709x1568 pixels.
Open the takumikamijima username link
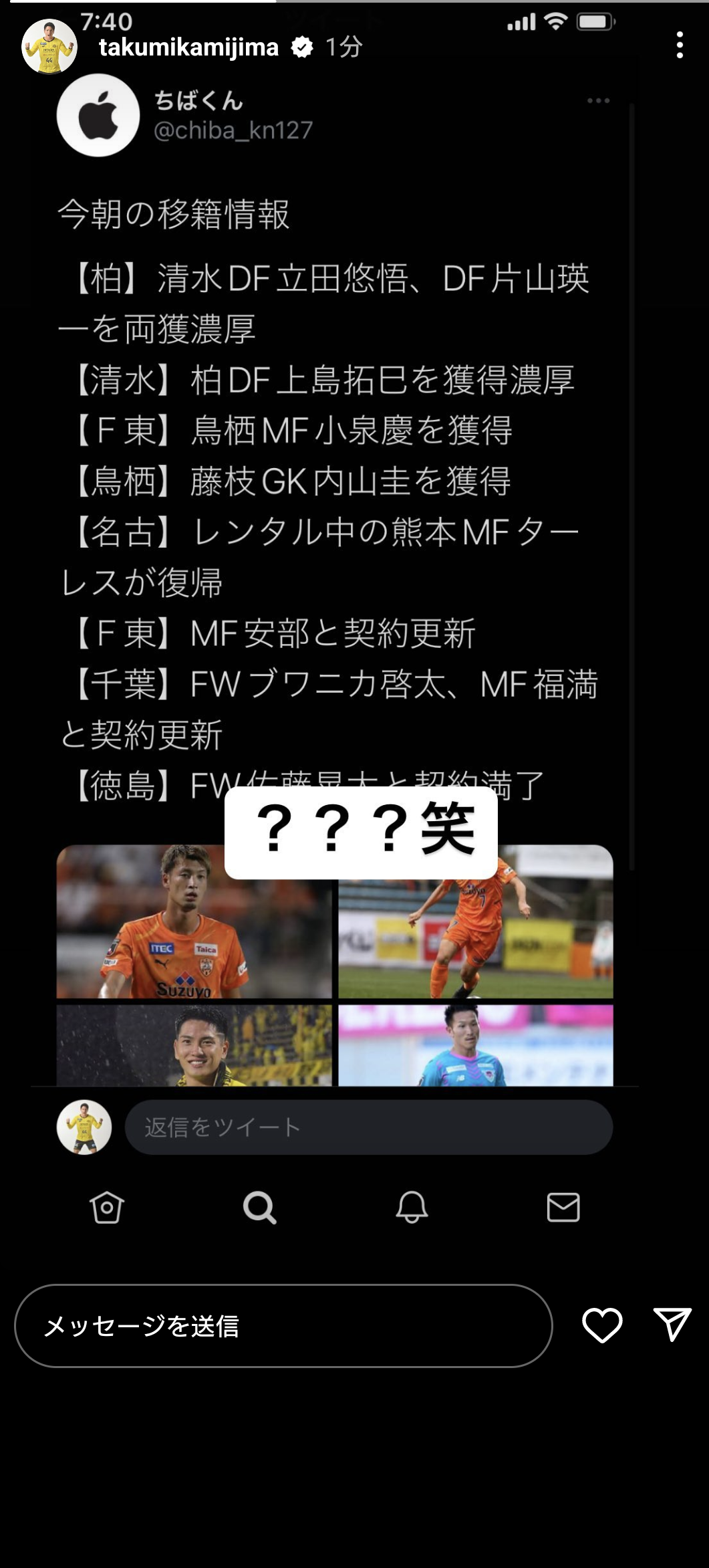188,47
